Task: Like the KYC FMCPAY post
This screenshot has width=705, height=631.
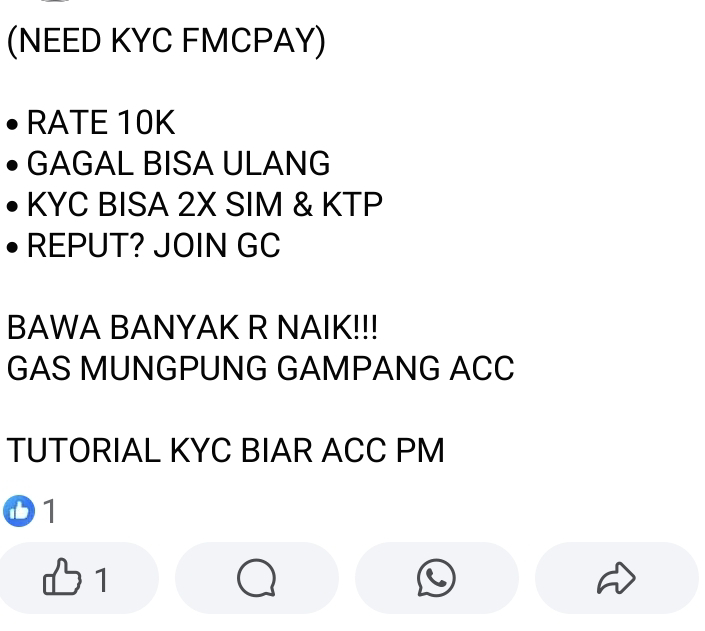Action: point(78,578)
